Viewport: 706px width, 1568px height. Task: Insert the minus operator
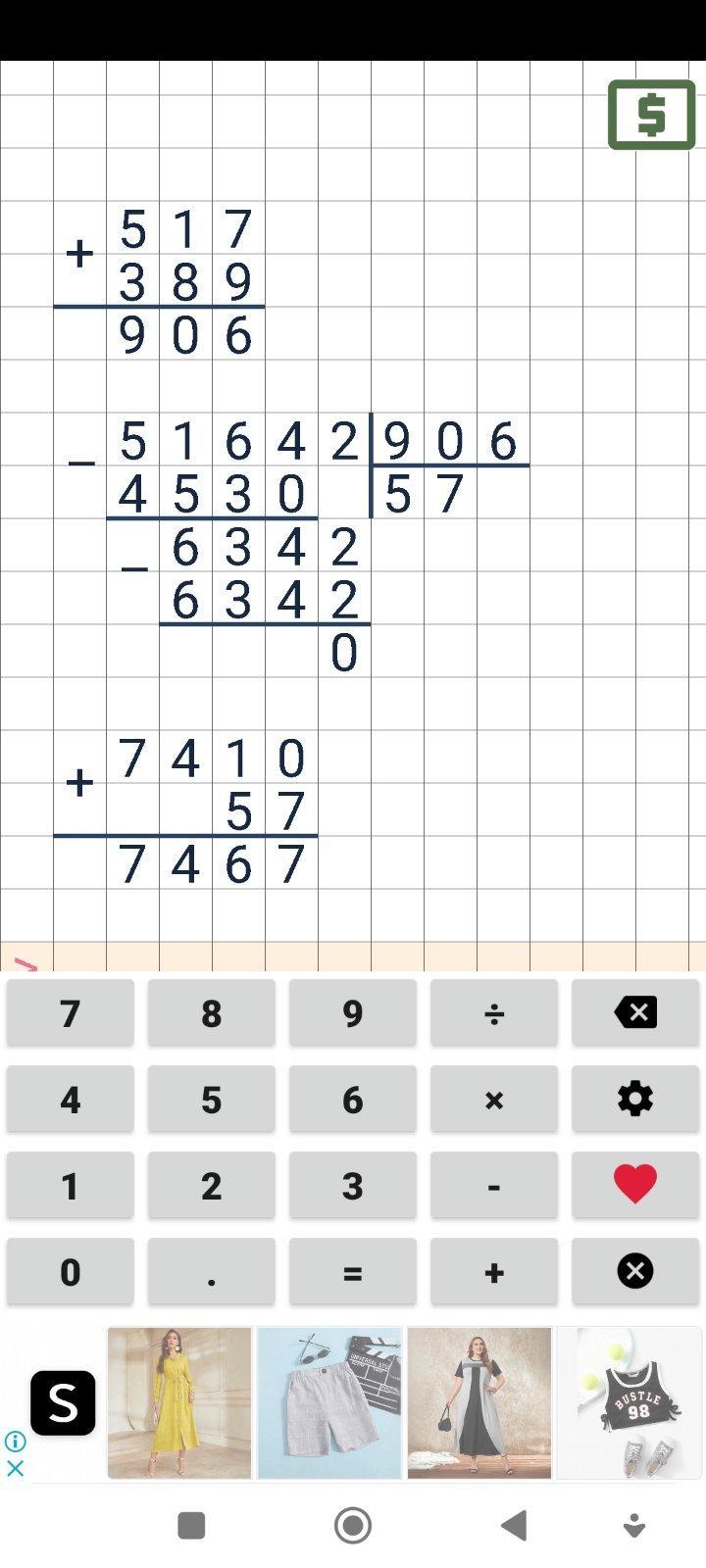click(x=494, y=1186)
